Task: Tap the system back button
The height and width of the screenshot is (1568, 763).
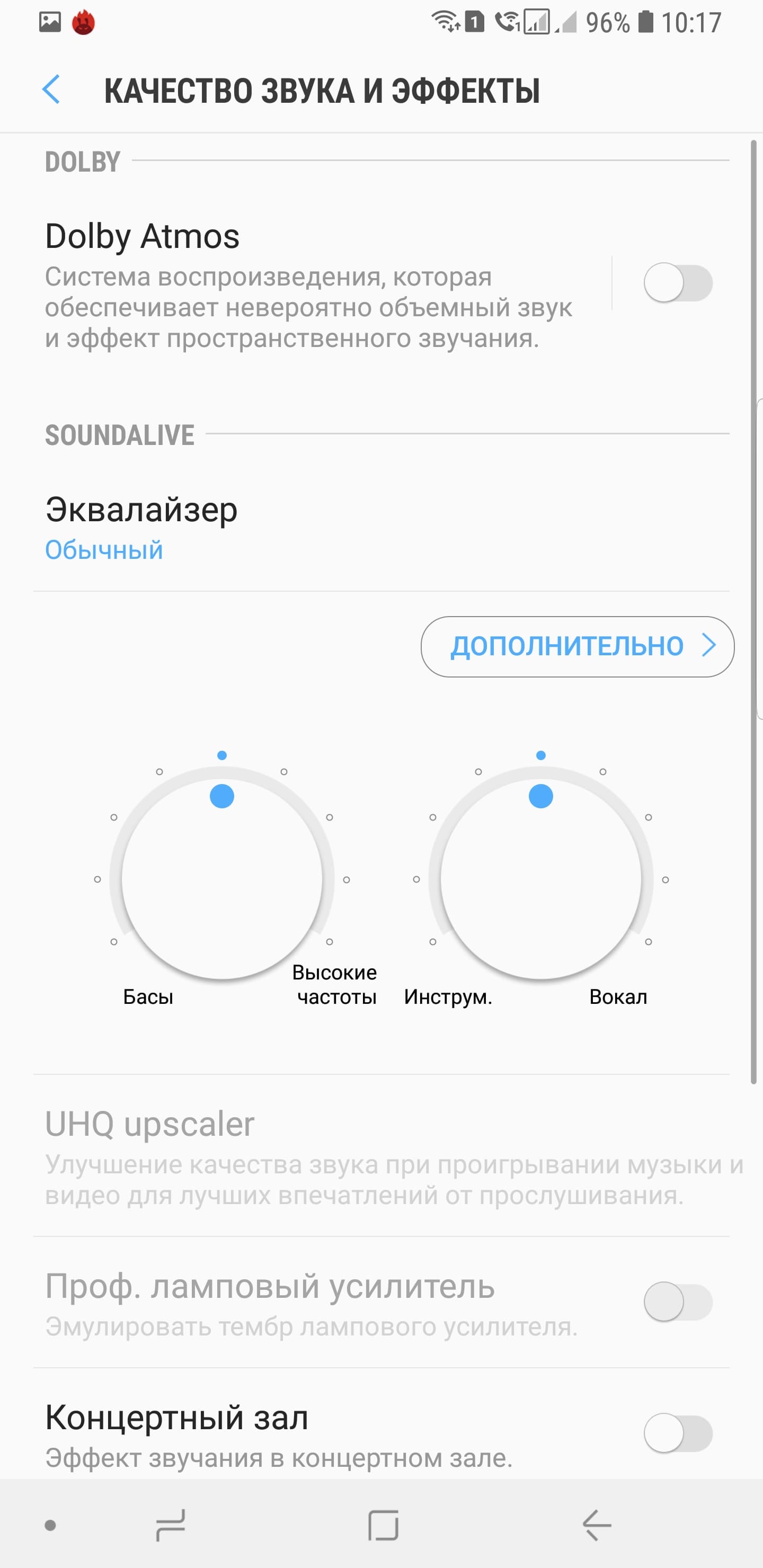Action: (596, 1525)
